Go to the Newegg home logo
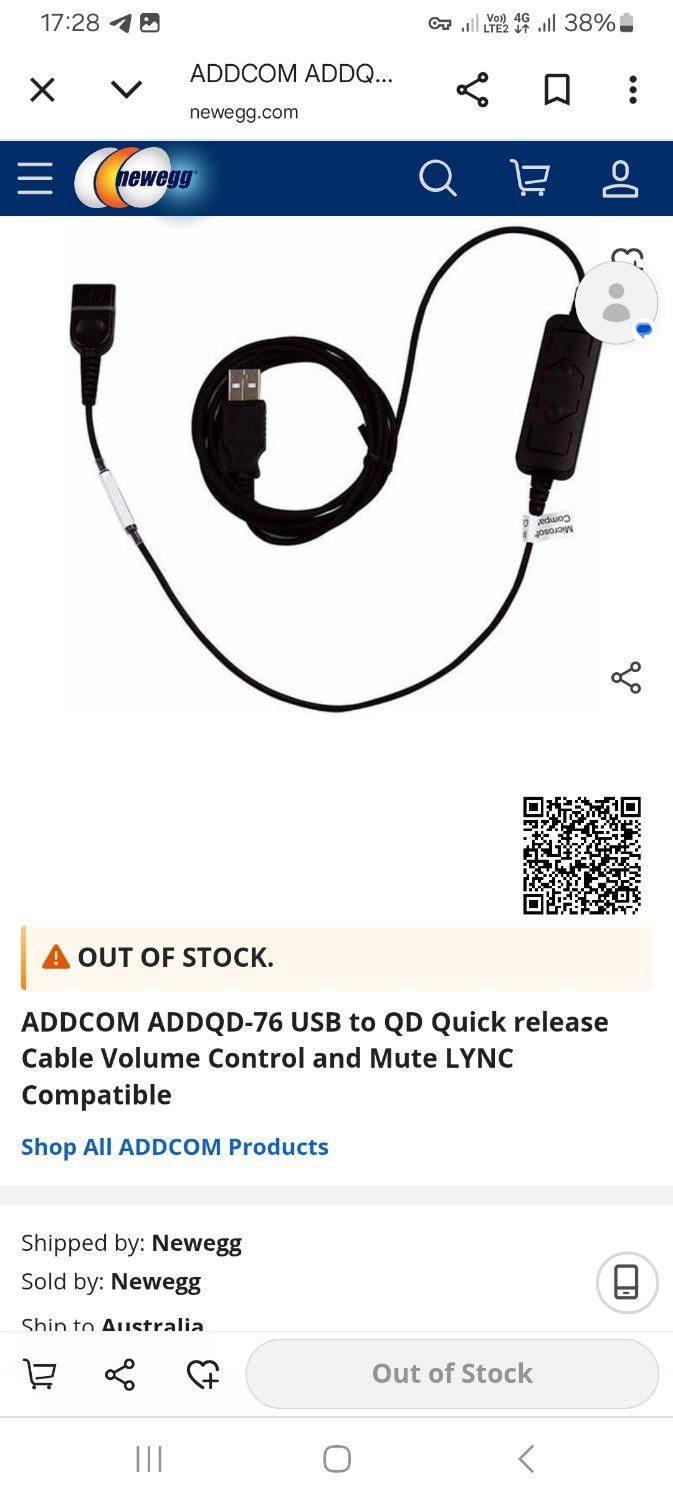 (x=138, y=179)
